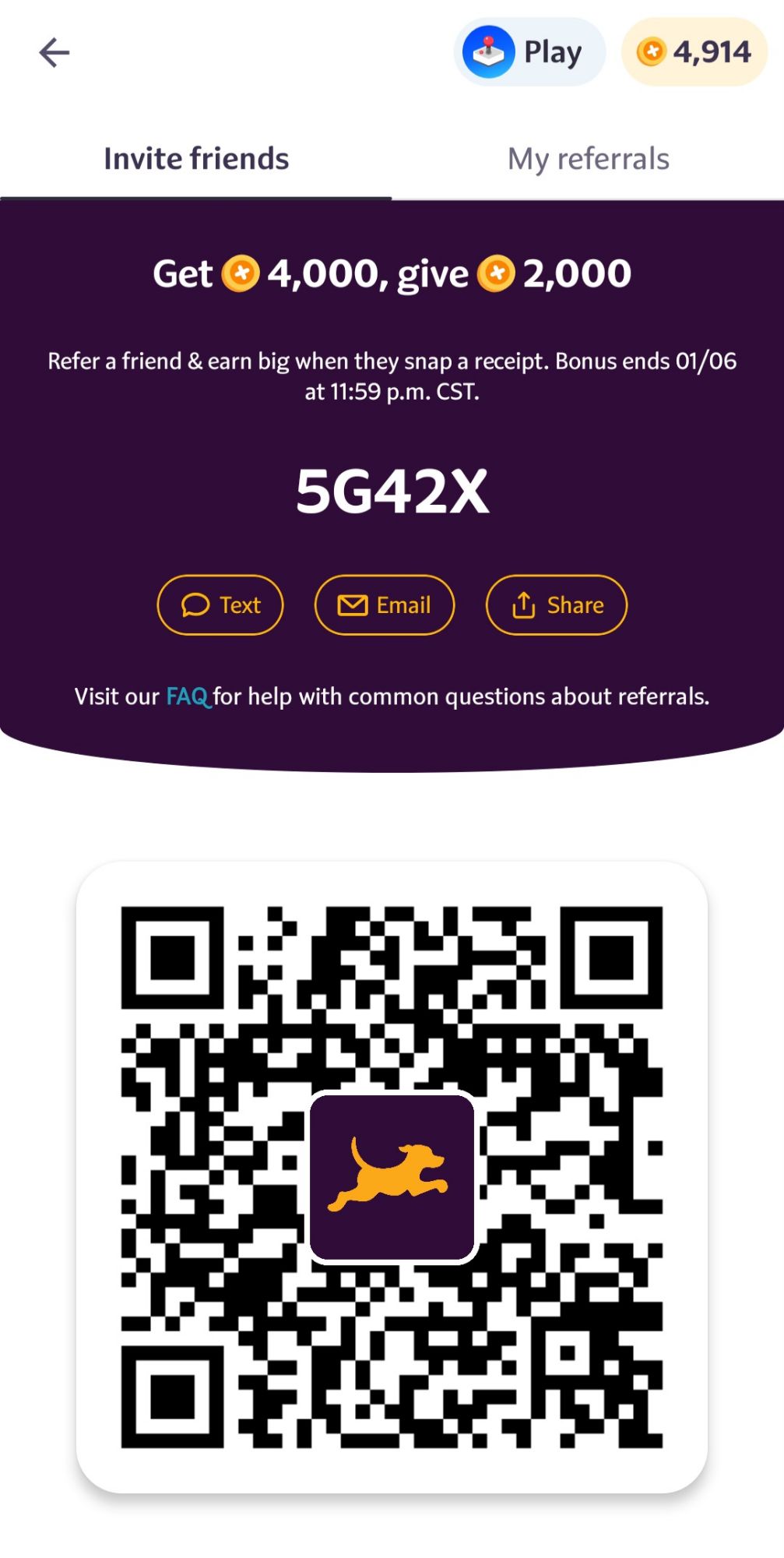Go back using the arrow icon

click(54, 53)
